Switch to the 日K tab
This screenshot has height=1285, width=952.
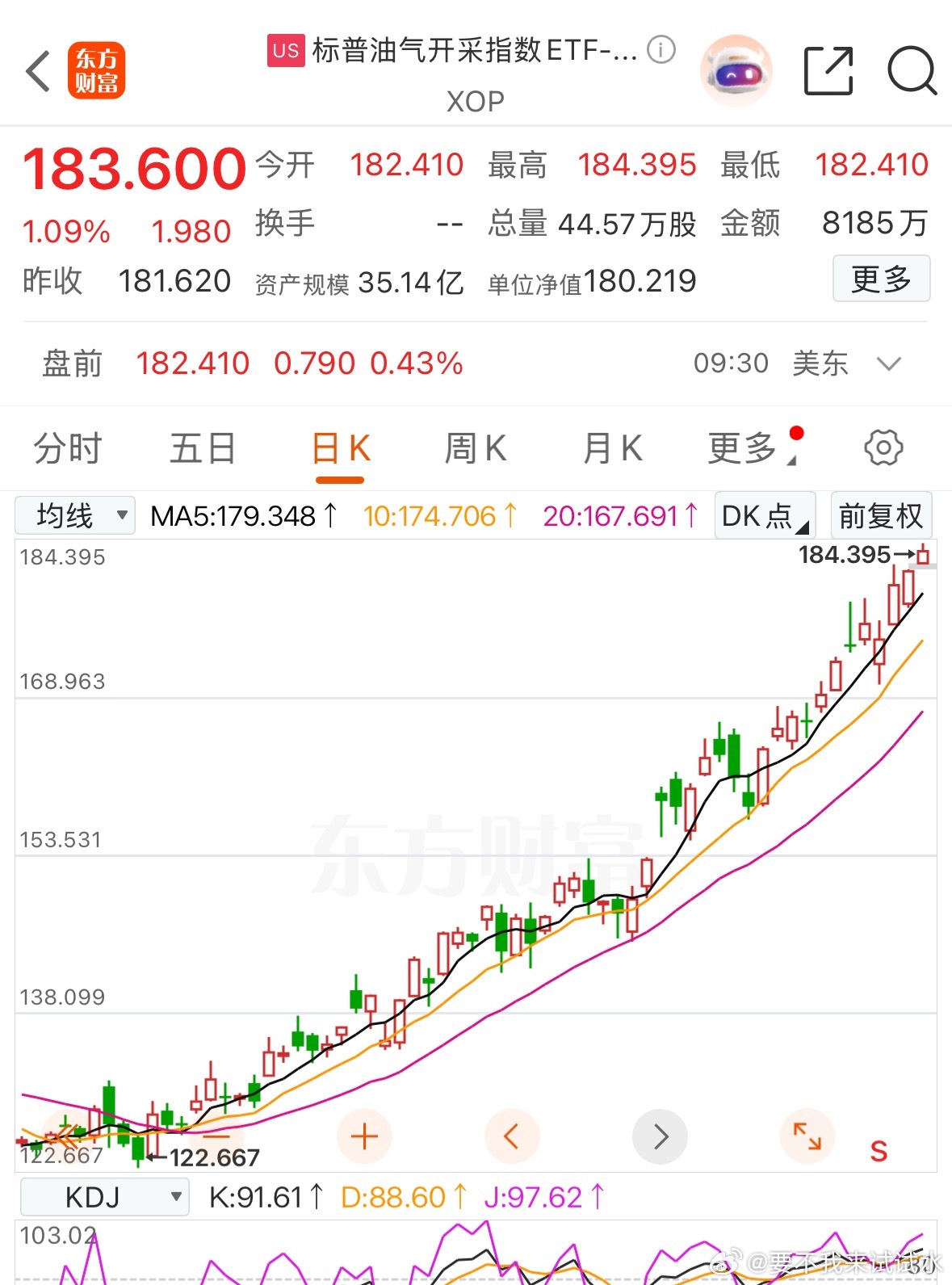[339, 447]
